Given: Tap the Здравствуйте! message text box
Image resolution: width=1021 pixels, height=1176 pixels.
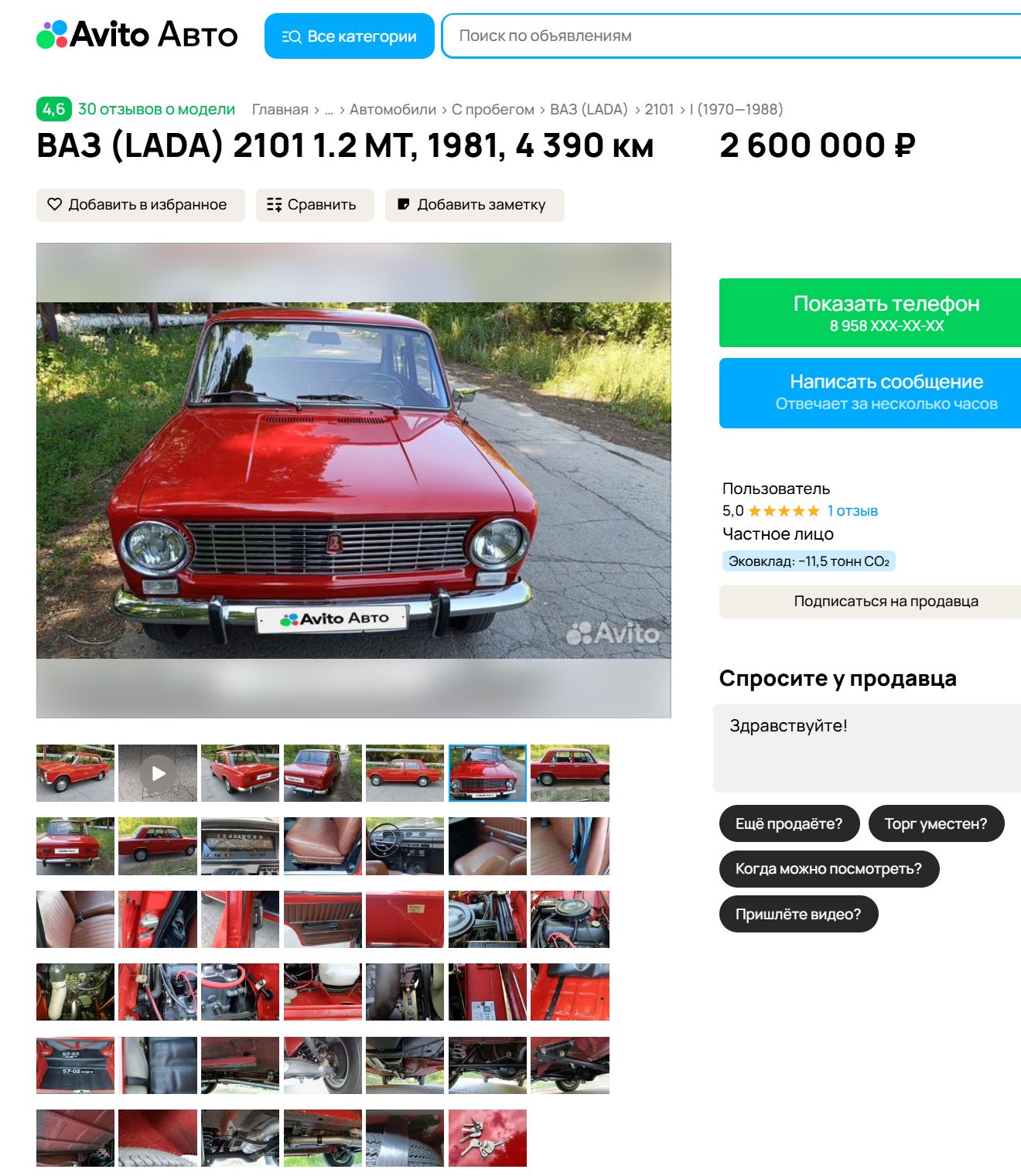Looking at the screenshot, I should (x=866, y=747).
